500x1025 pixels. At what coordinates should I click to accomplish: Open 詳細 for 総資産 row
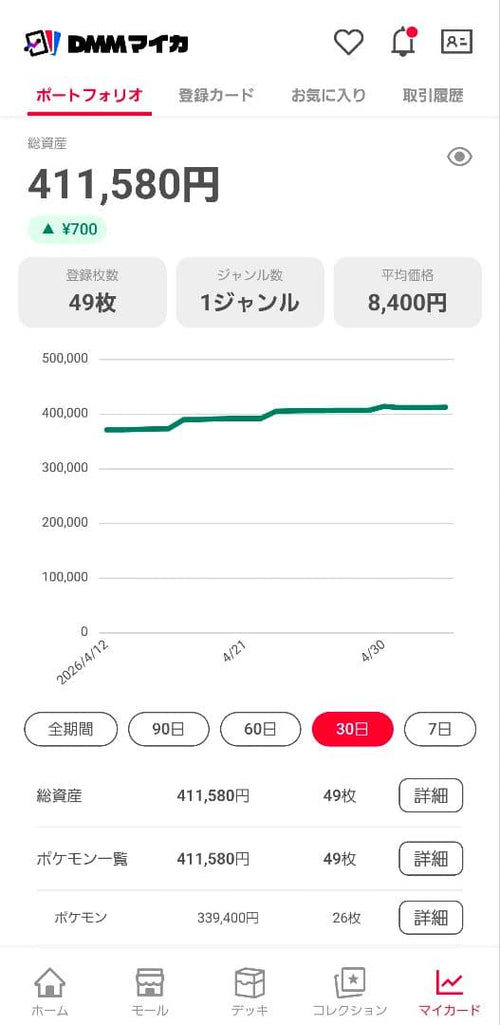point(431,796)
